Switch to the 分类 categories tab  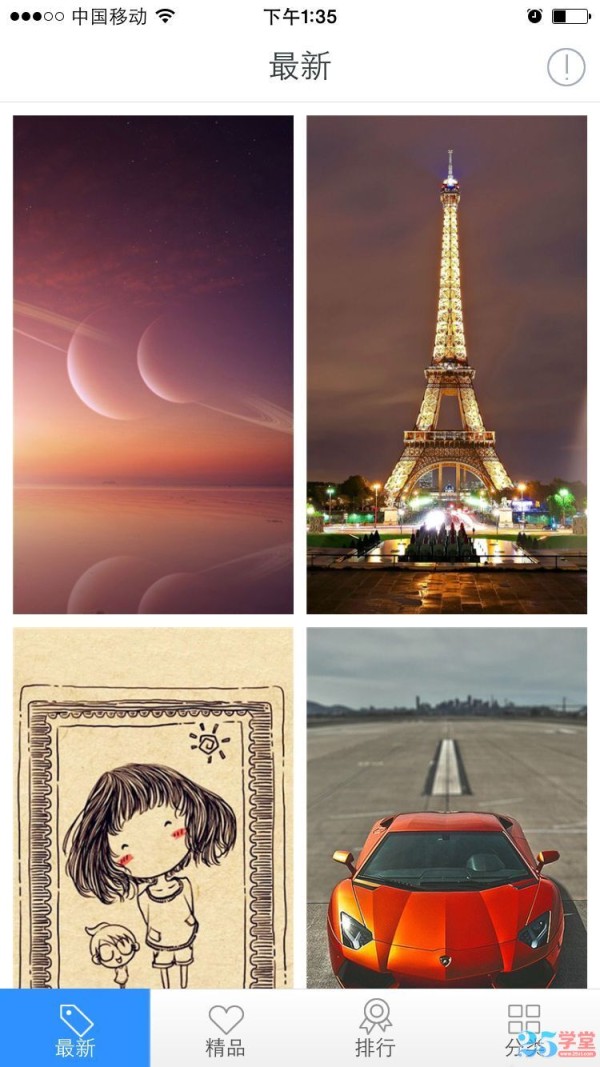524,1028
